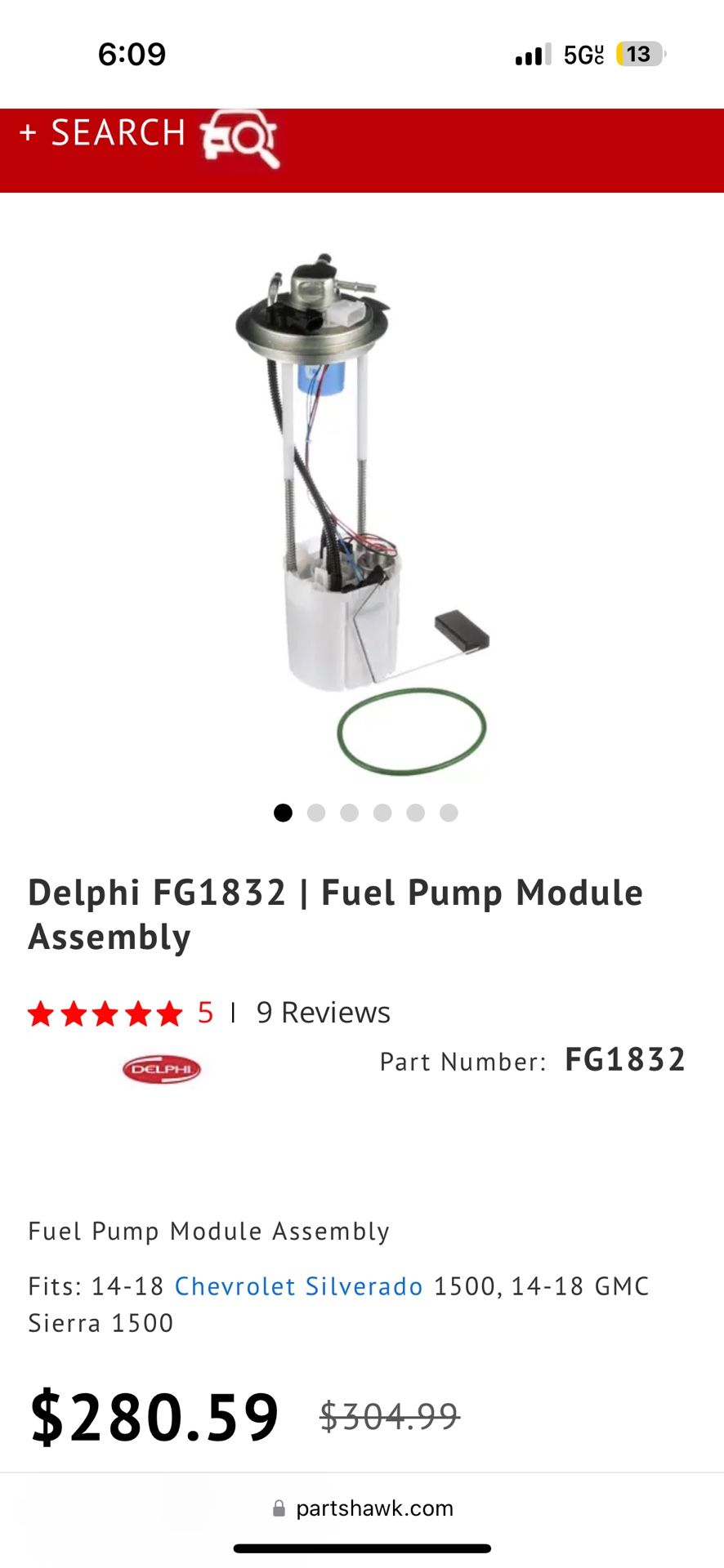The image size is (724, 1568).
Task: Expand the SEARCH panel via plus sign
Action: (x=30, y=132)
